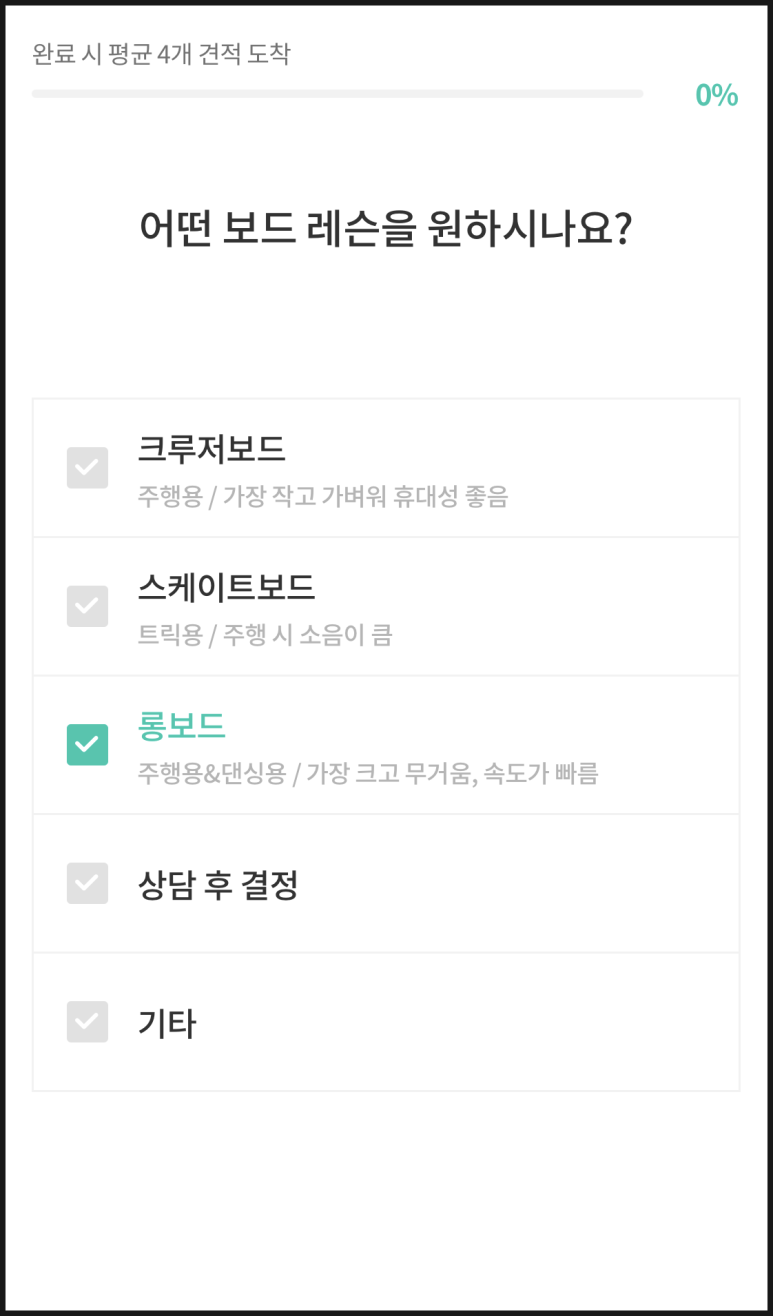Check the 크루저보드 checkbox
Screen dimensions: 773x1316
click(87, 467)
